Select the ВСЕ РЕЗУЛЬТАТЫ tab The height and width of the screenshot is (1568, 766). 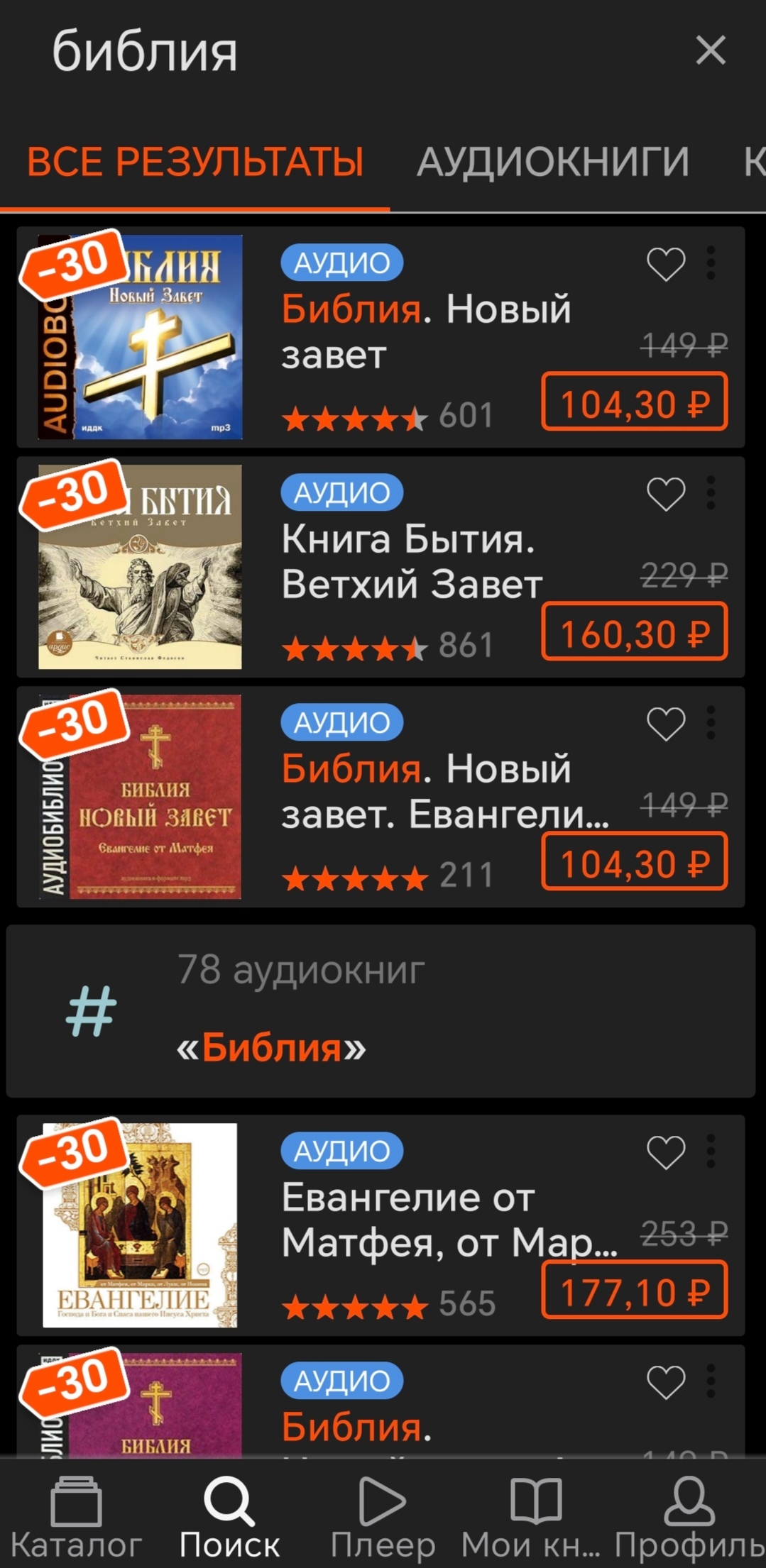coord(195,162)
